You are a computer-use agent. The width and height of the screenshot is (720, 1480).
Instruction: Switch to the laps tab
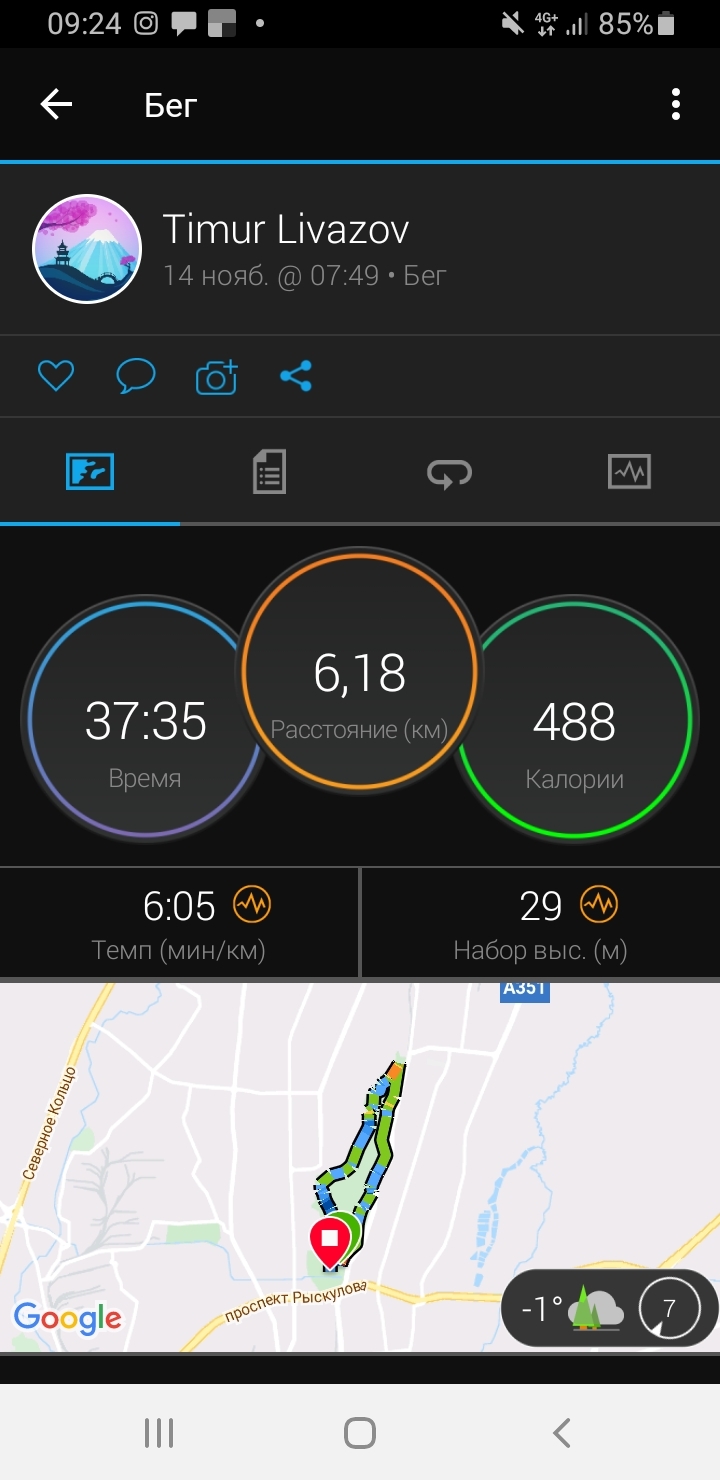click(x=449, y=471)
